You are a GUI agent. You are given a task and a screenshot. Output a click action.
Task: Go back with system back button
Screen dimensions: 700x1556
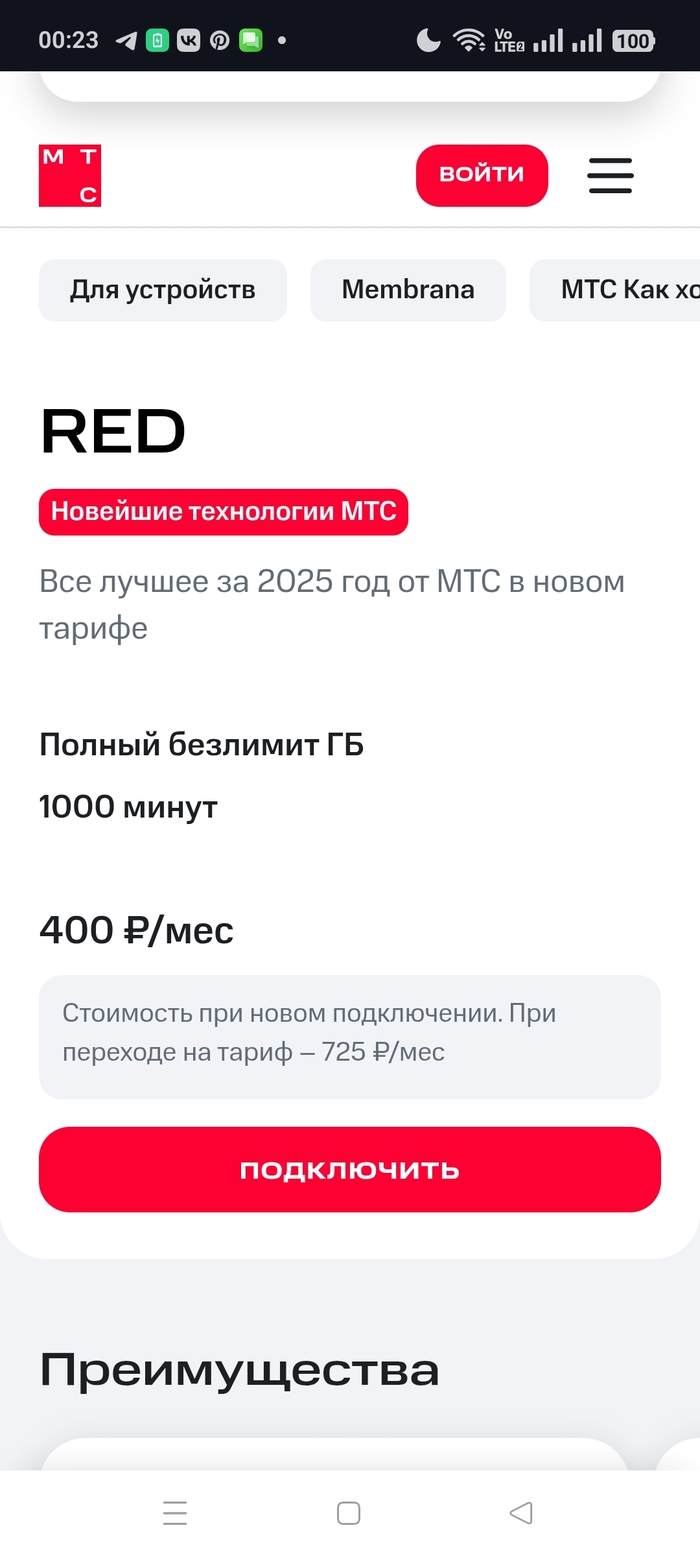pos(521,1513)
